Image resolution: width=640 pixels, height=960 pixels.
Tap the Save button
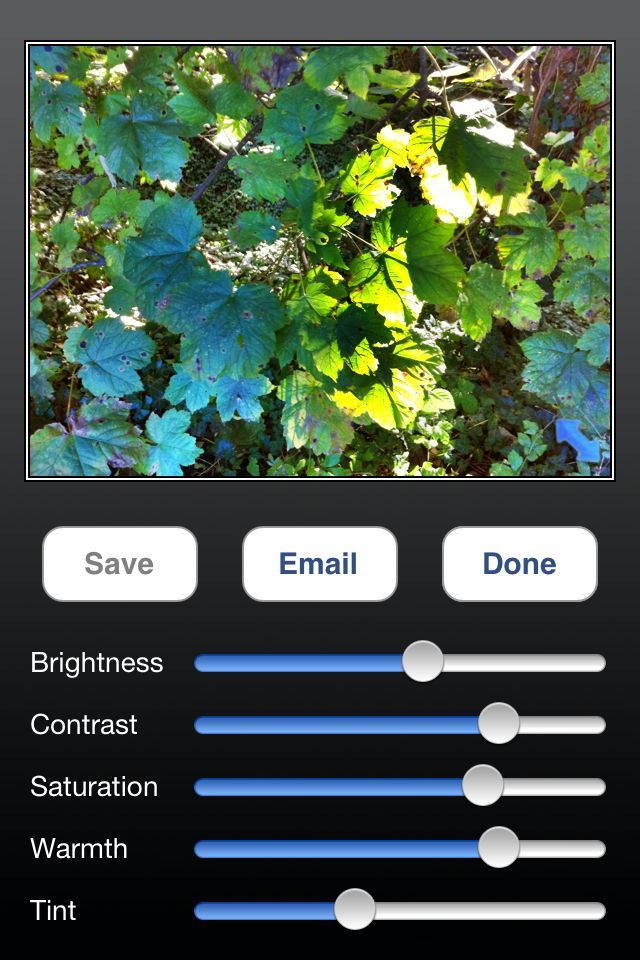pyautogui.click(x=119, y=564)
